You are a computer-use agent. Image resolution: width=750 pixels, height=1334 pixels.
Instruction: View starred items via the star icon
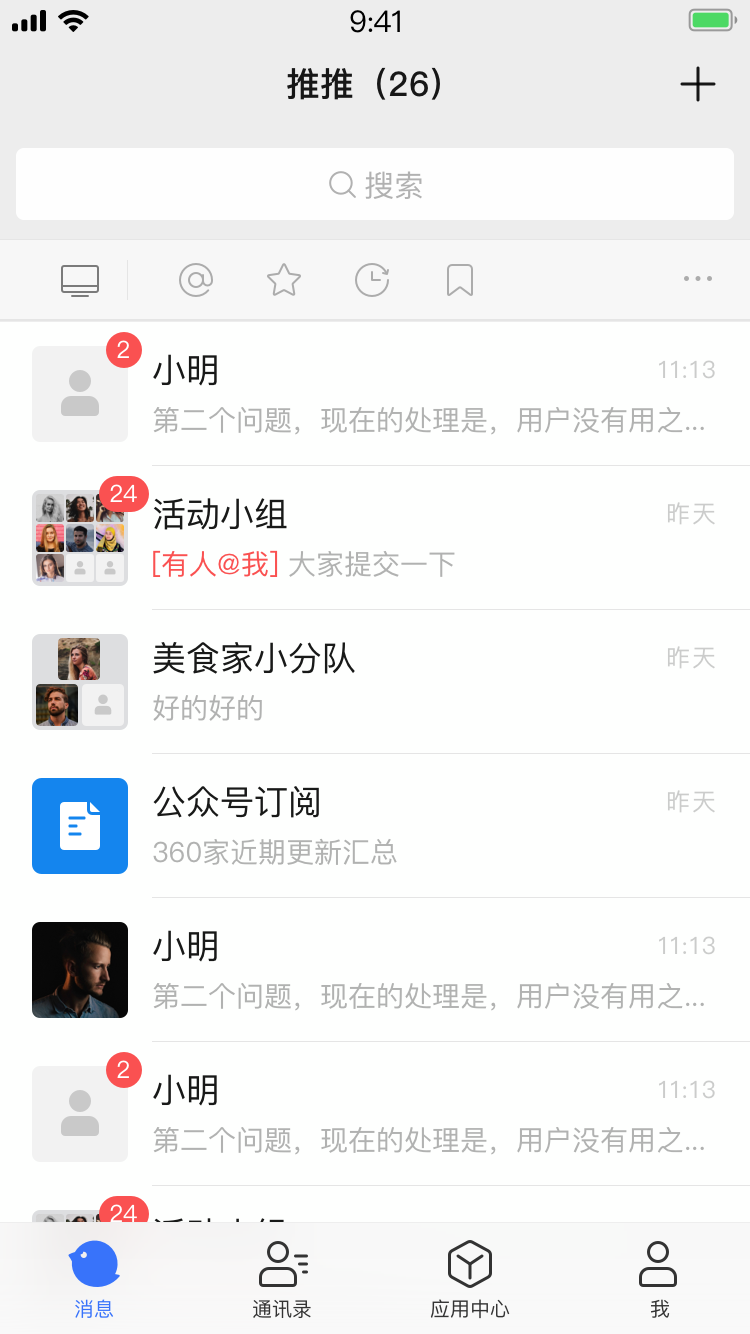click(284, 281)
